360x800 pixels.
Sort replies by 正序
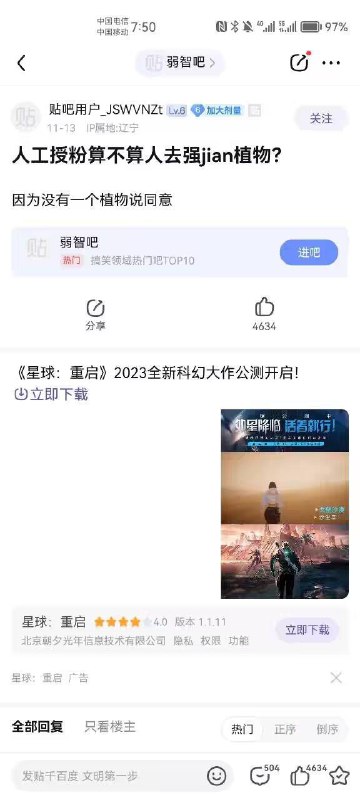[x=285, y=729]
